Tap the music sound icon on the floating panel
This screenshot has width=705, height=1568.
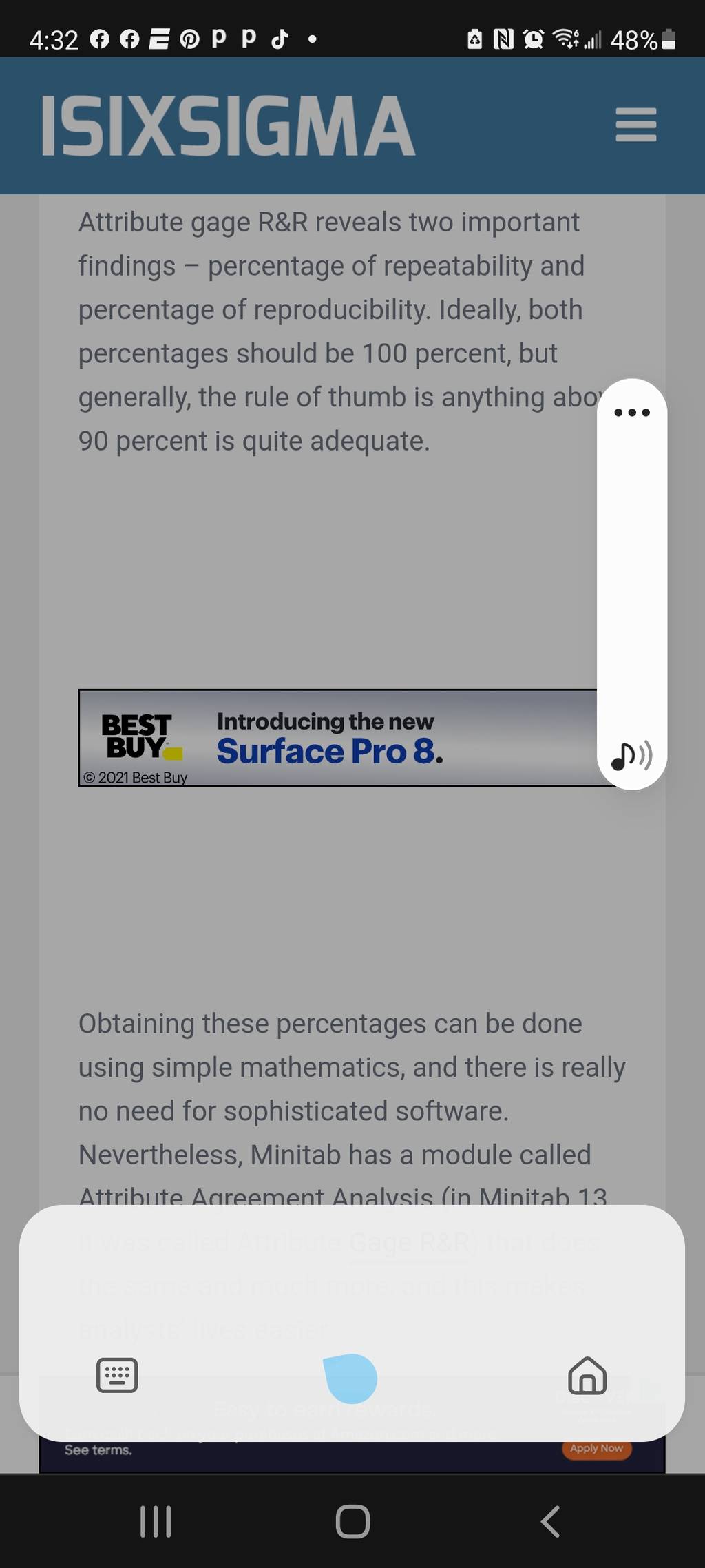[x=631, y=756]
